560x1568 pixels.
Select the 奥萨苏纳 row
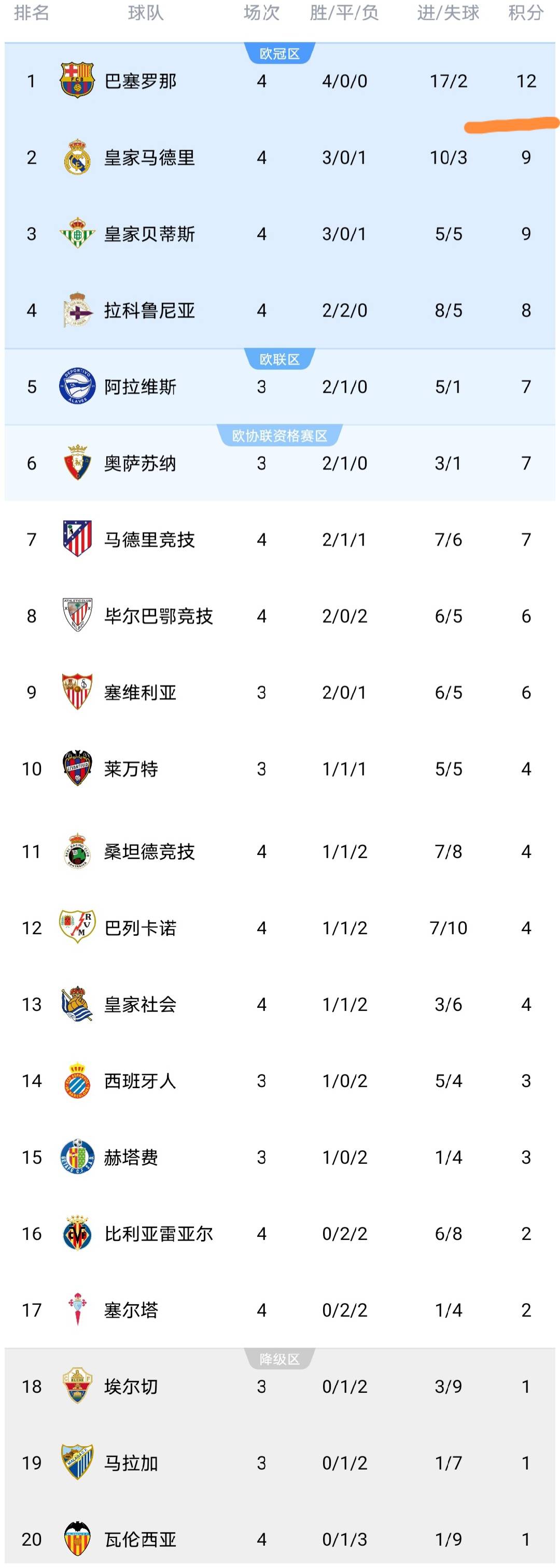(x=279, y=463)
